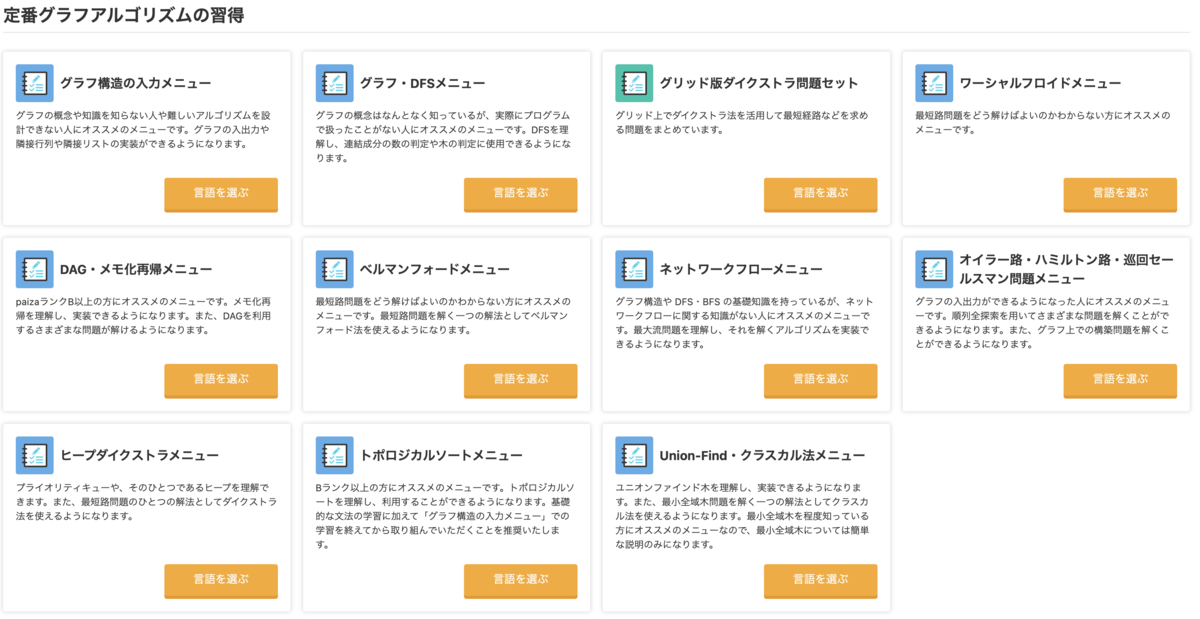
Task: Choose language for Union-Find・クラスカル法メニュー
Action: tap(820, 579)
